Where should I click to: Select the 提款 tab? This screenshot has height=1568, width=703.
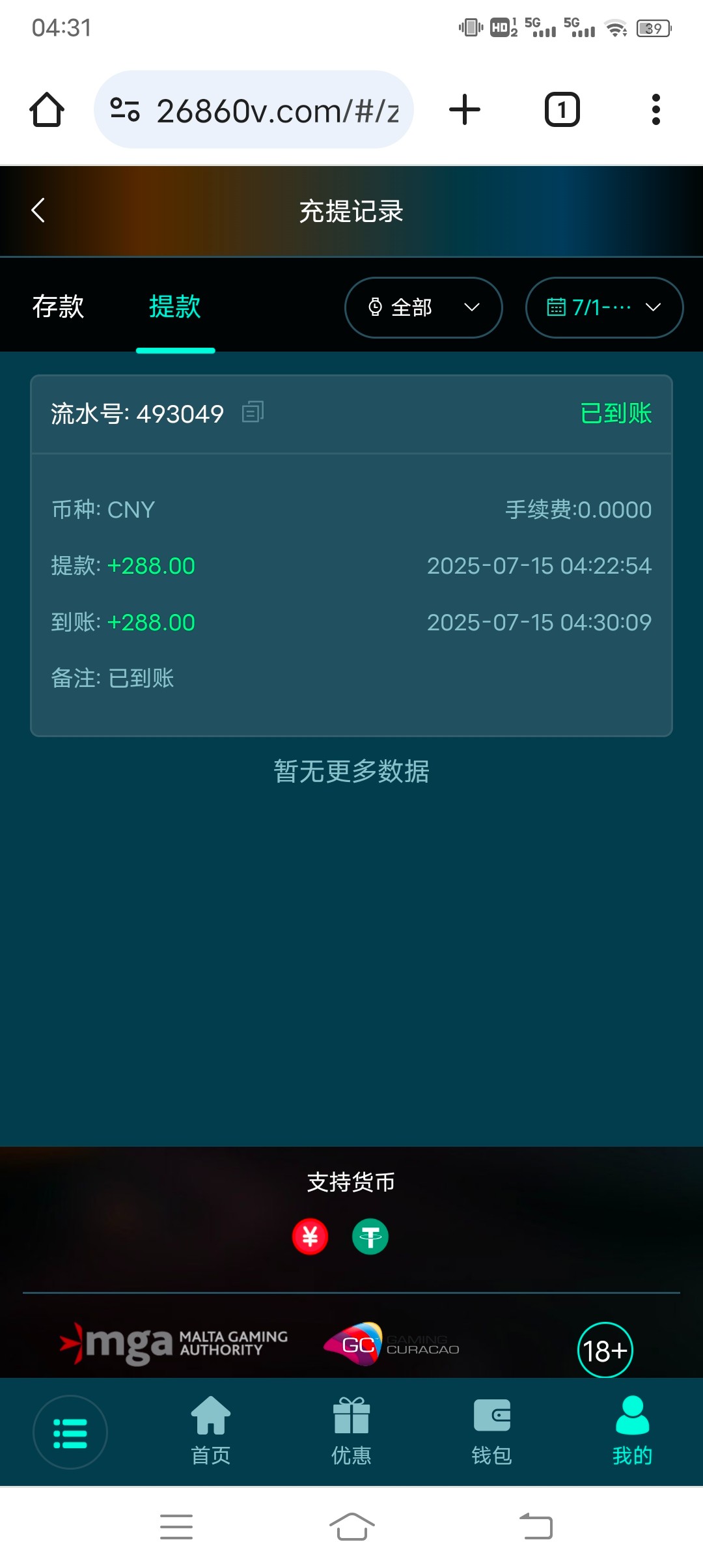tap(175, 307)
